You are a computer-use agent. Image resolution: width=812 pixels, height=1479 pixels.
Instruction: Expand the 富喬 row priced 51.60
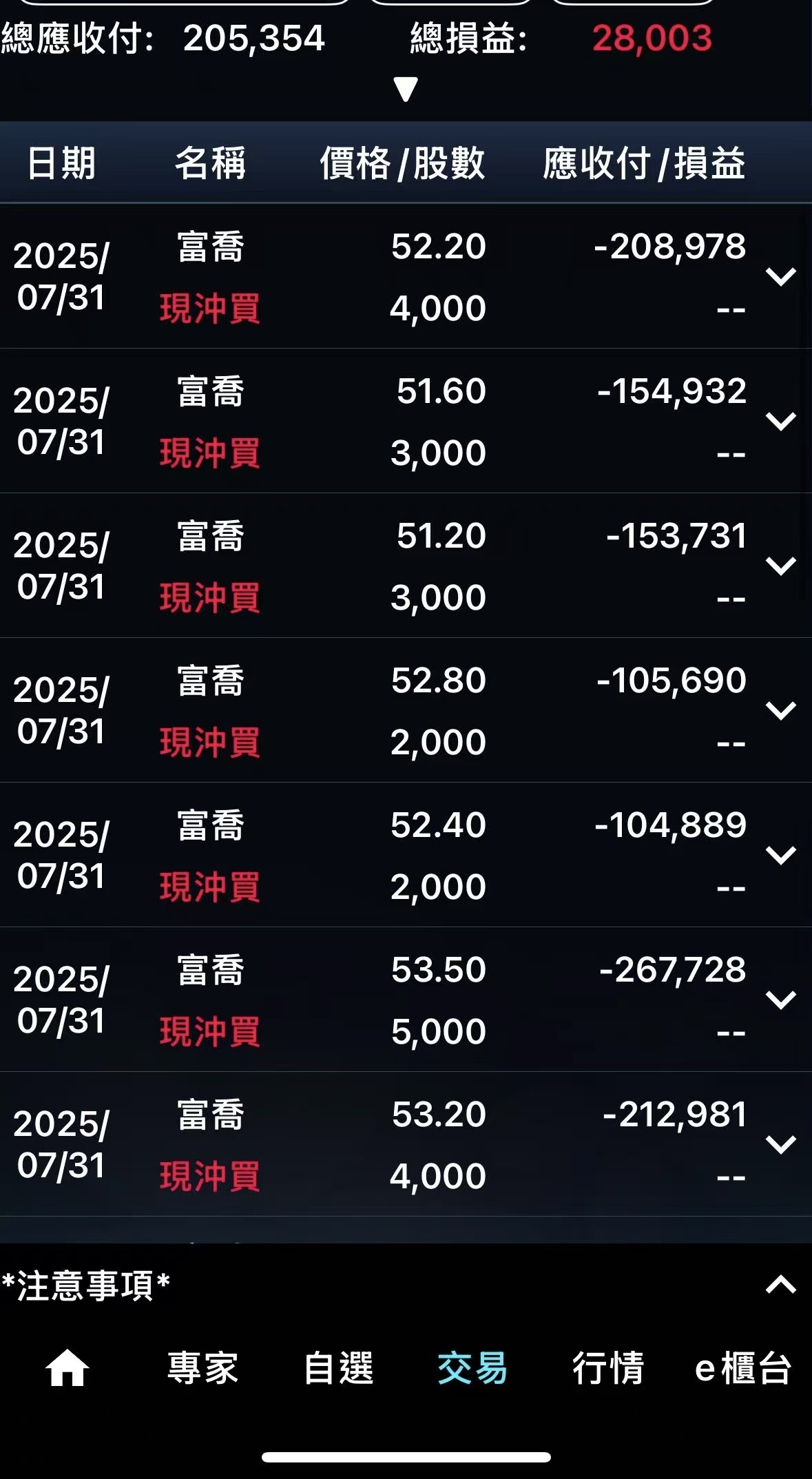pyautogui.click(x=780, y=422)
